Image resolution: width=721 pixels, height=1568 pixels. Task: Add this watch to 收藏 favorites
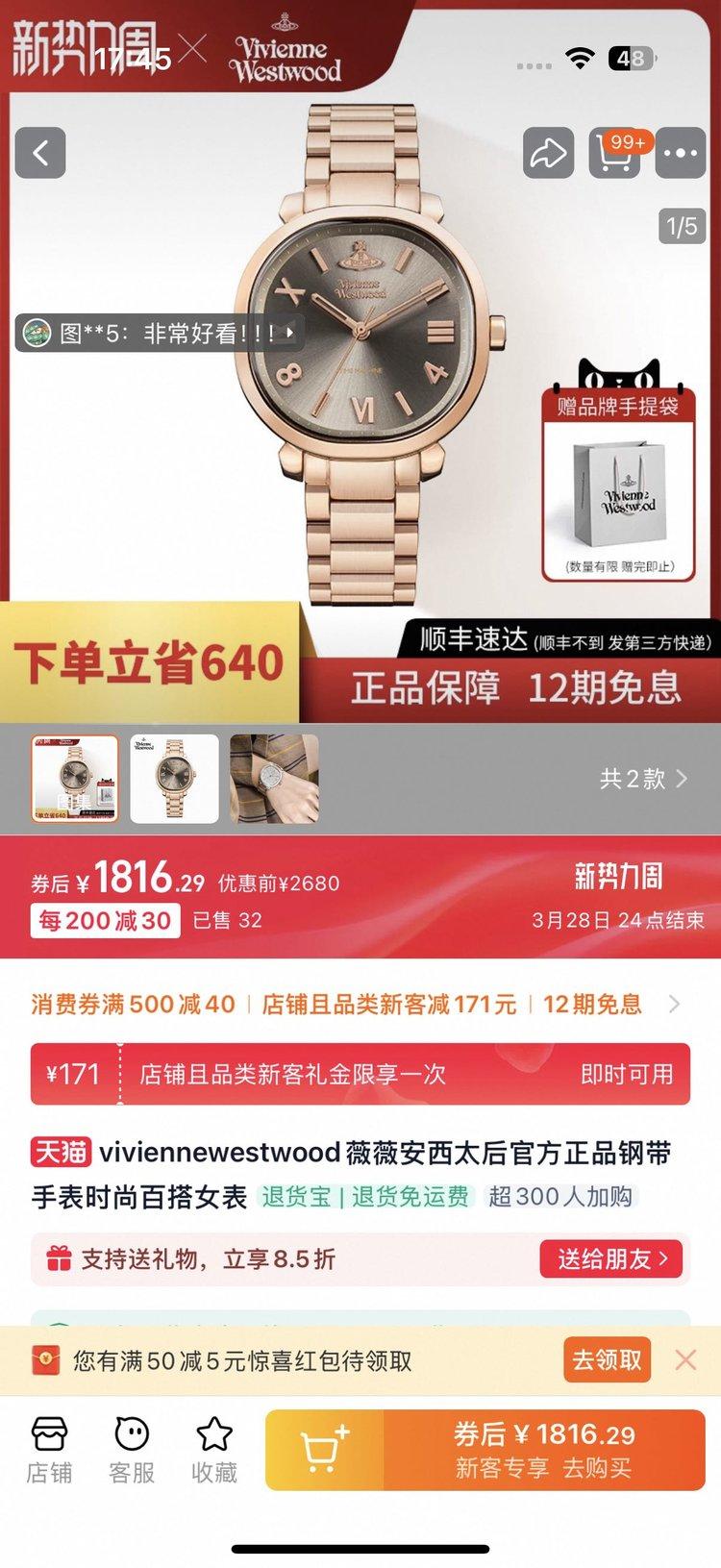214,1450
